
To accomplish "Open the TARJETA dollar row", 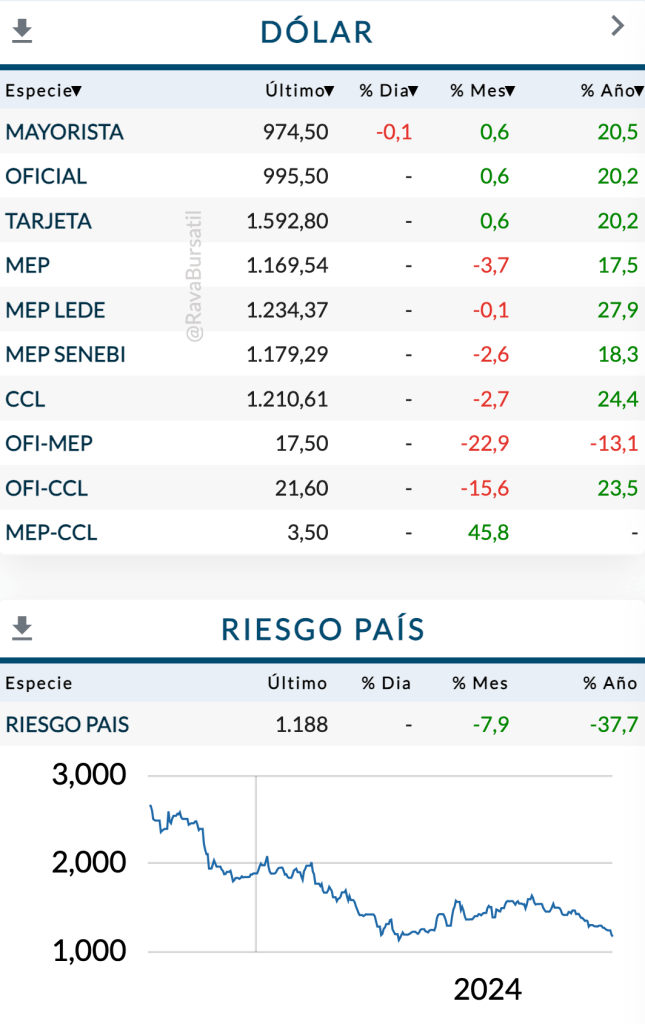I will (x=48, y=221).
